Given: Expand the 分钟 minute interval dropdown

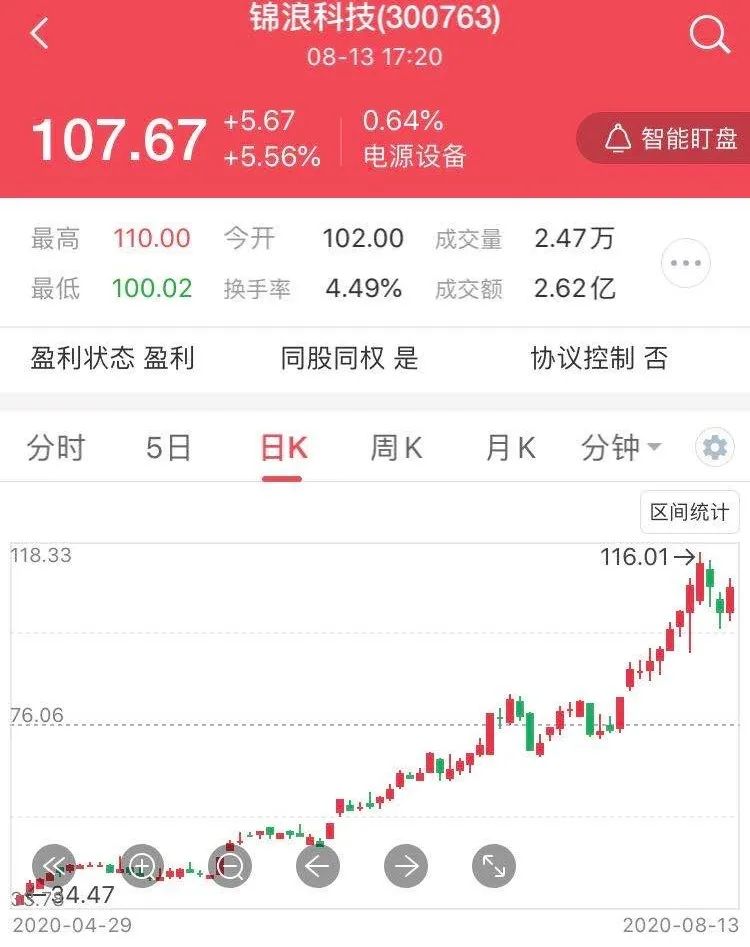Looking at the screenshot, I should pos(620,448).
